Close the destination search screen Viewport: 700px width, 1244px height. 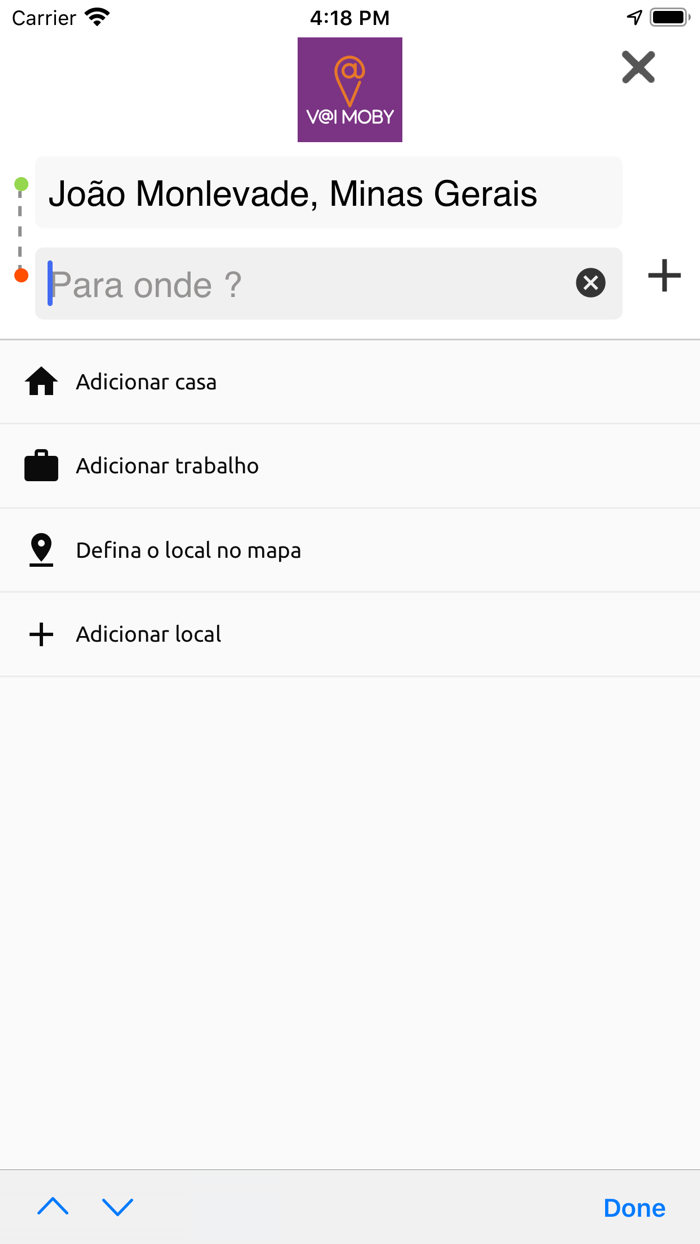(x=638, y=67)
